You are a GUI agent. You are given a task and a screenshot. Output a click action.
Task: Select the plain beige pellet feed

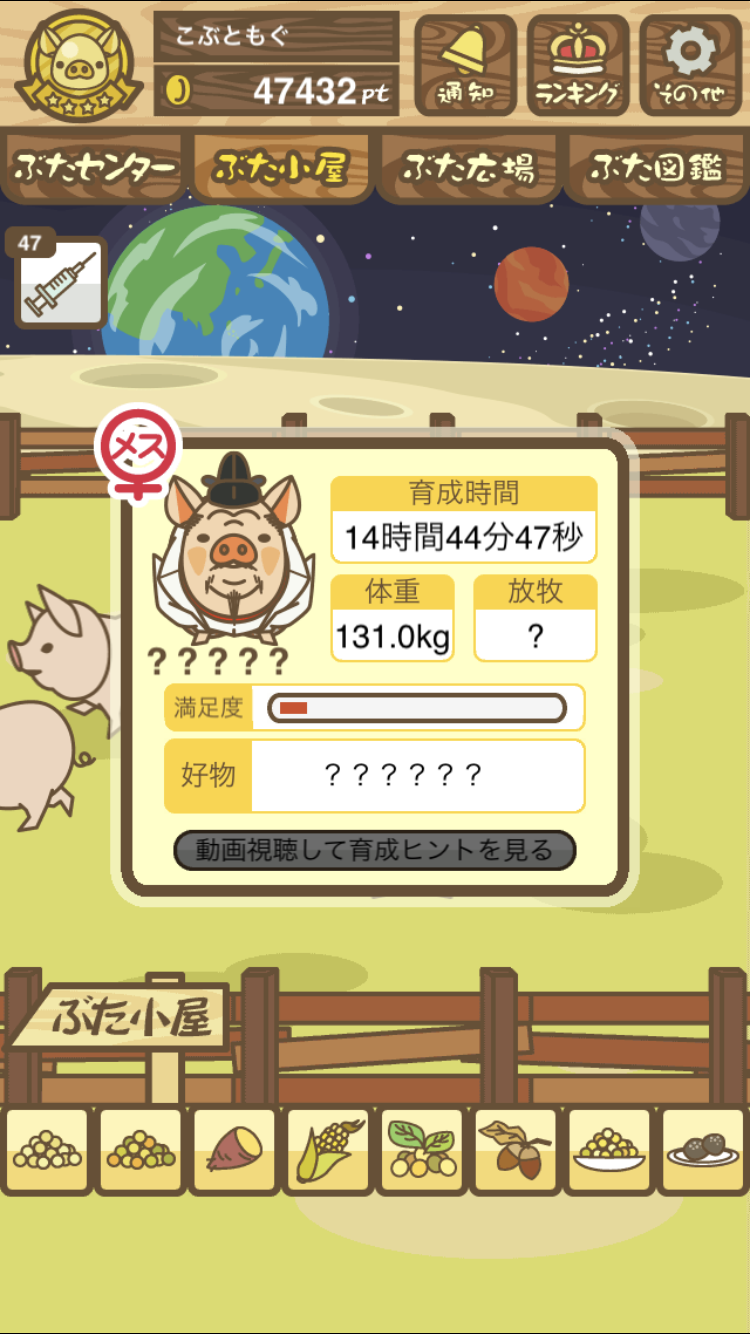[47, 1150]
